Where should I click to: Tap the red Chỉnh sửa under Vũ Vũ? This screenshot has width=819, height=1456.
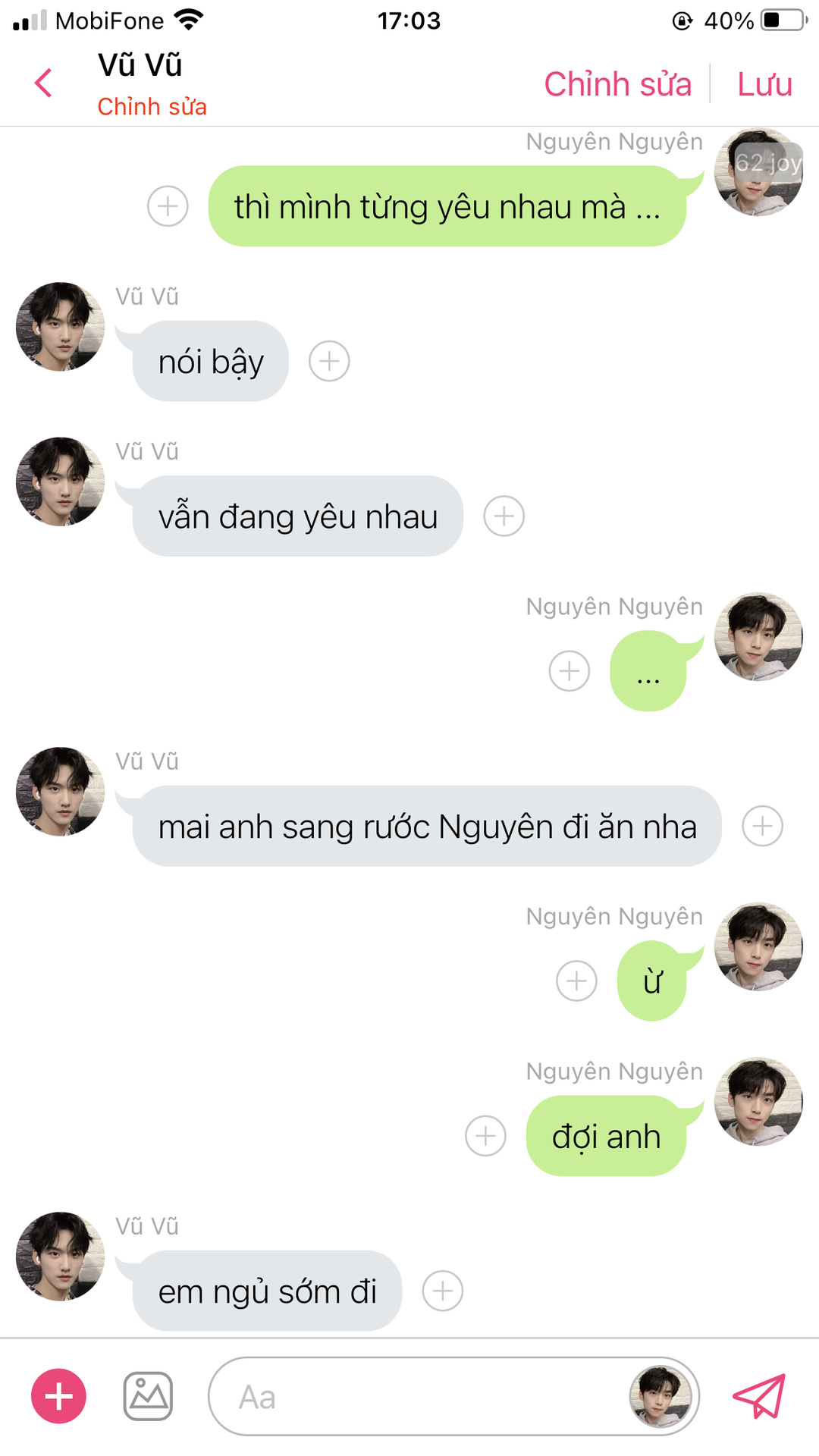point(152,107)
